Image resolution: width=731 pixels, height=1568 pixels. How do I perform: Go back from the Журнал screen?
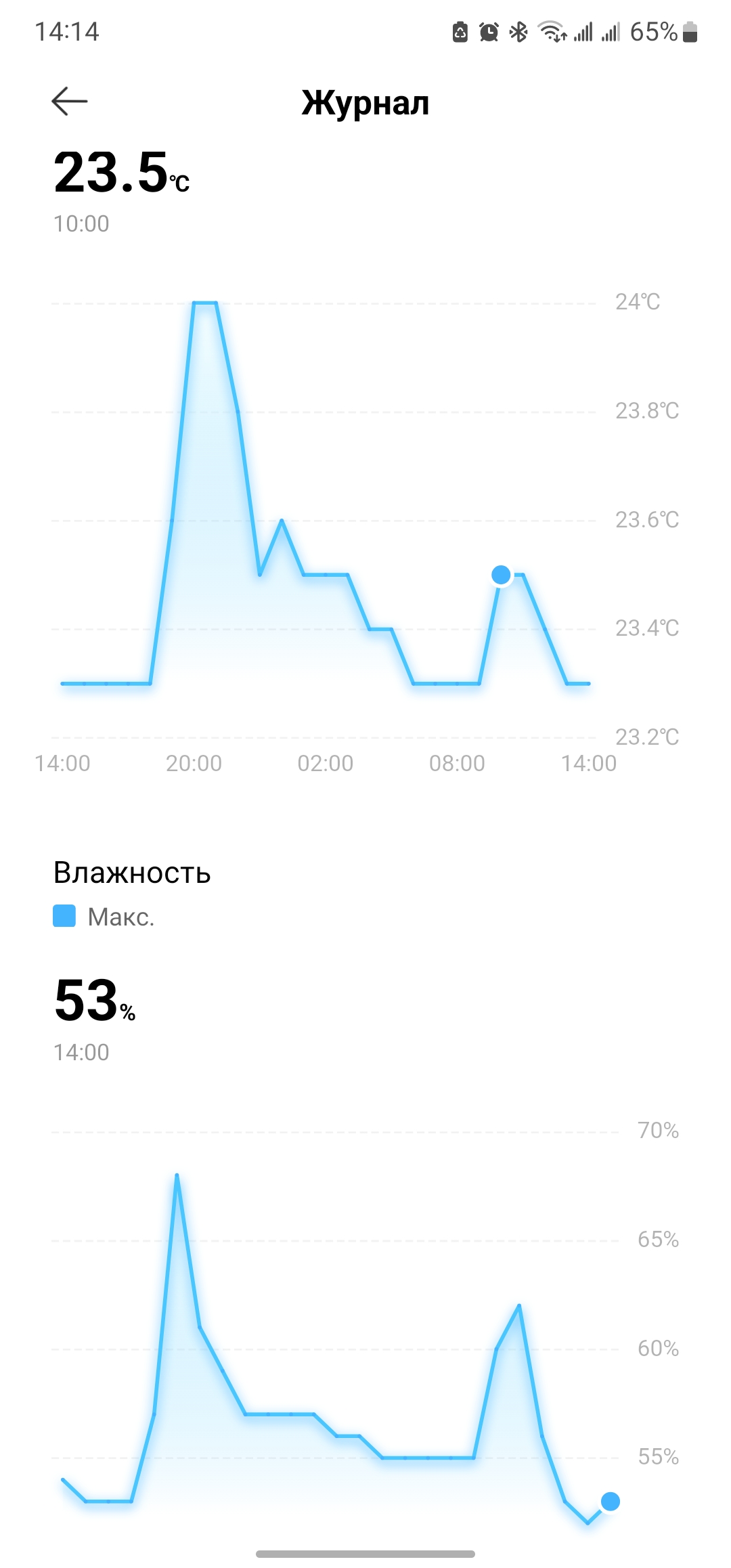point(70,102)
